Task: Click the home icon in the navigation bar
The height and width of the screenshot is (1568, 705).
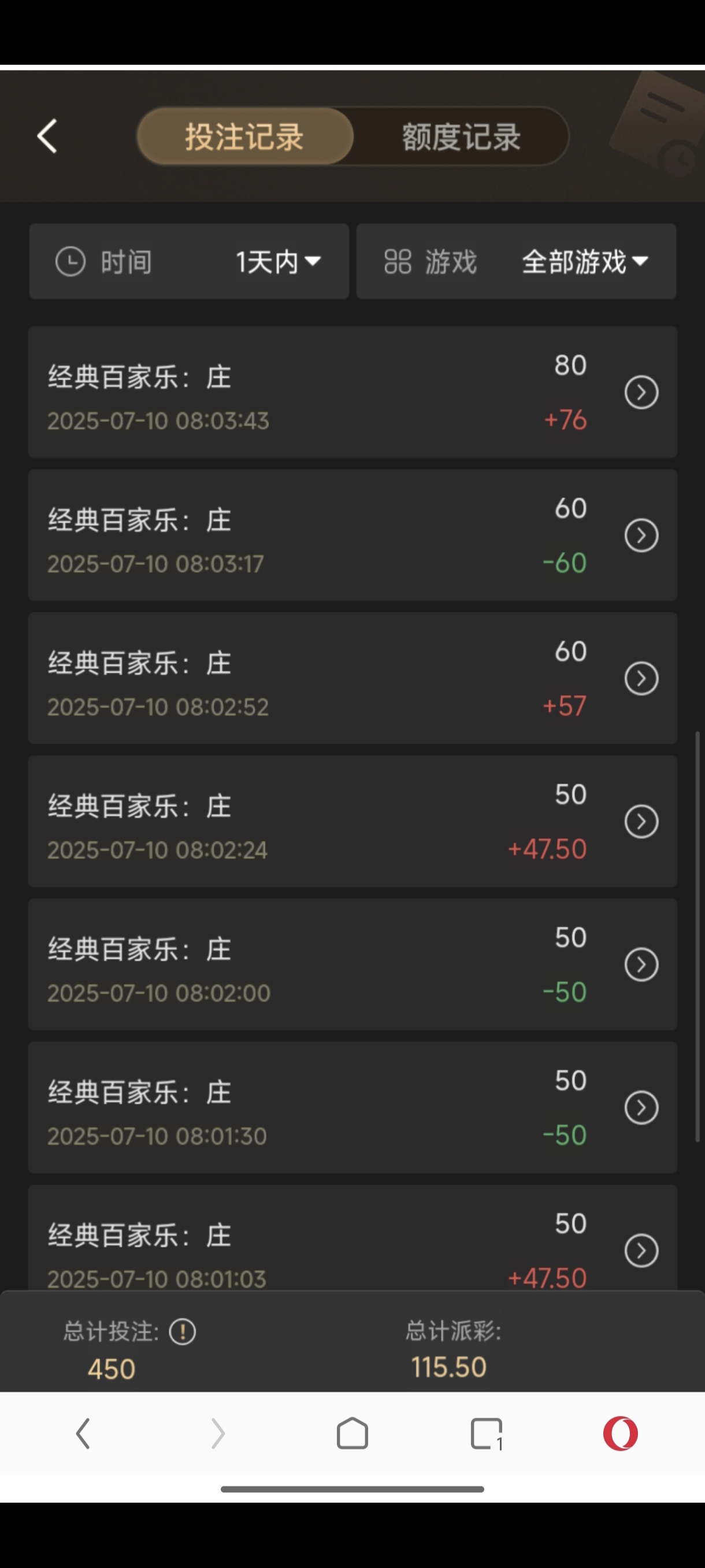Action: 351,1434
